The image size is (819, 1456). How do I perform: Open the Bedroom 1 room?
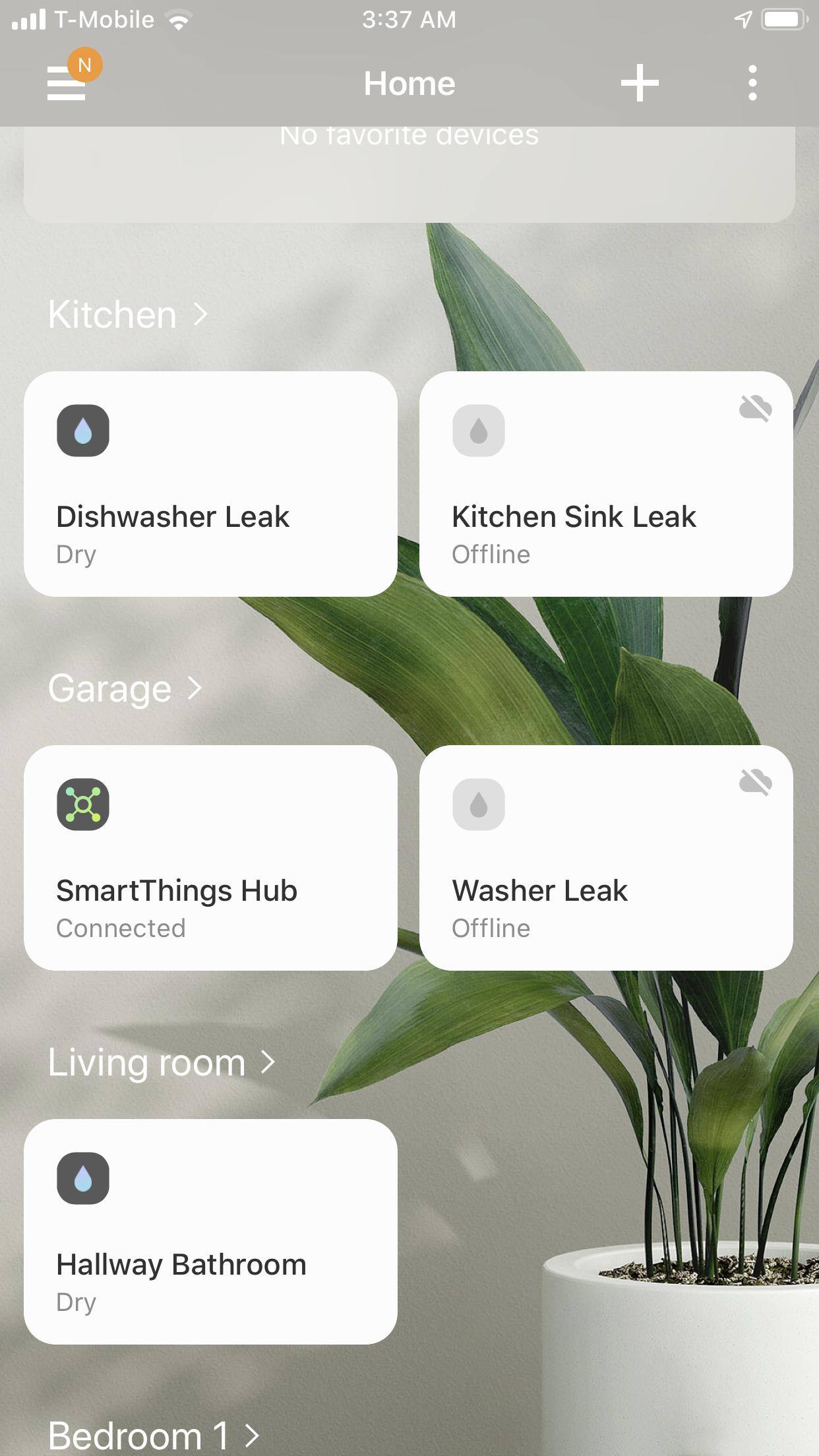pyautogui.click(x=153, y=1435)
